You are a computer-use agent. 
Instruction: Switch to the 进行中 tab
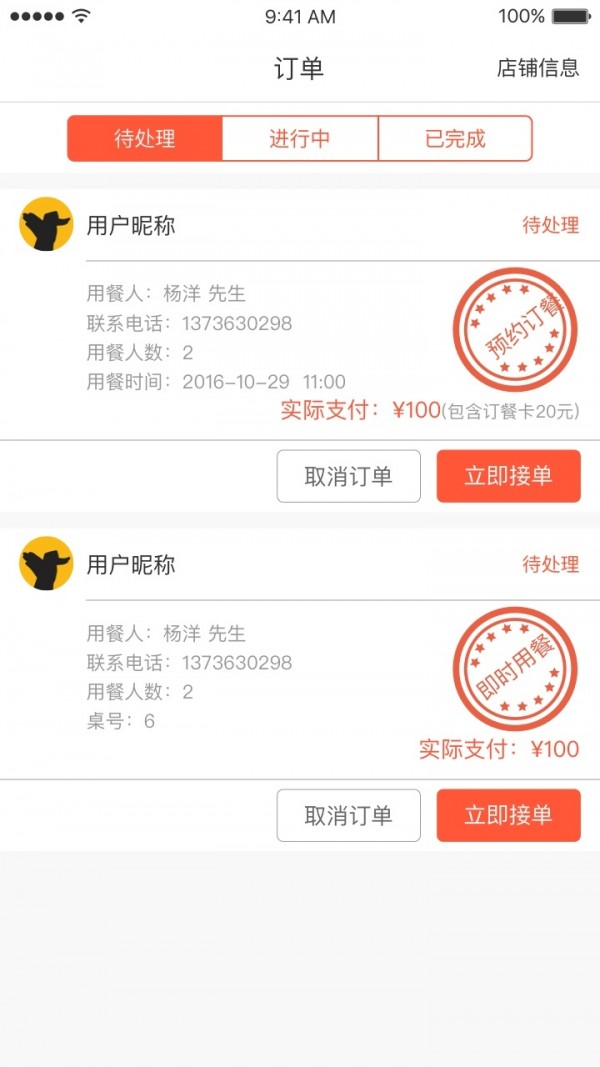pyautogui.click(x=300, y=138)
